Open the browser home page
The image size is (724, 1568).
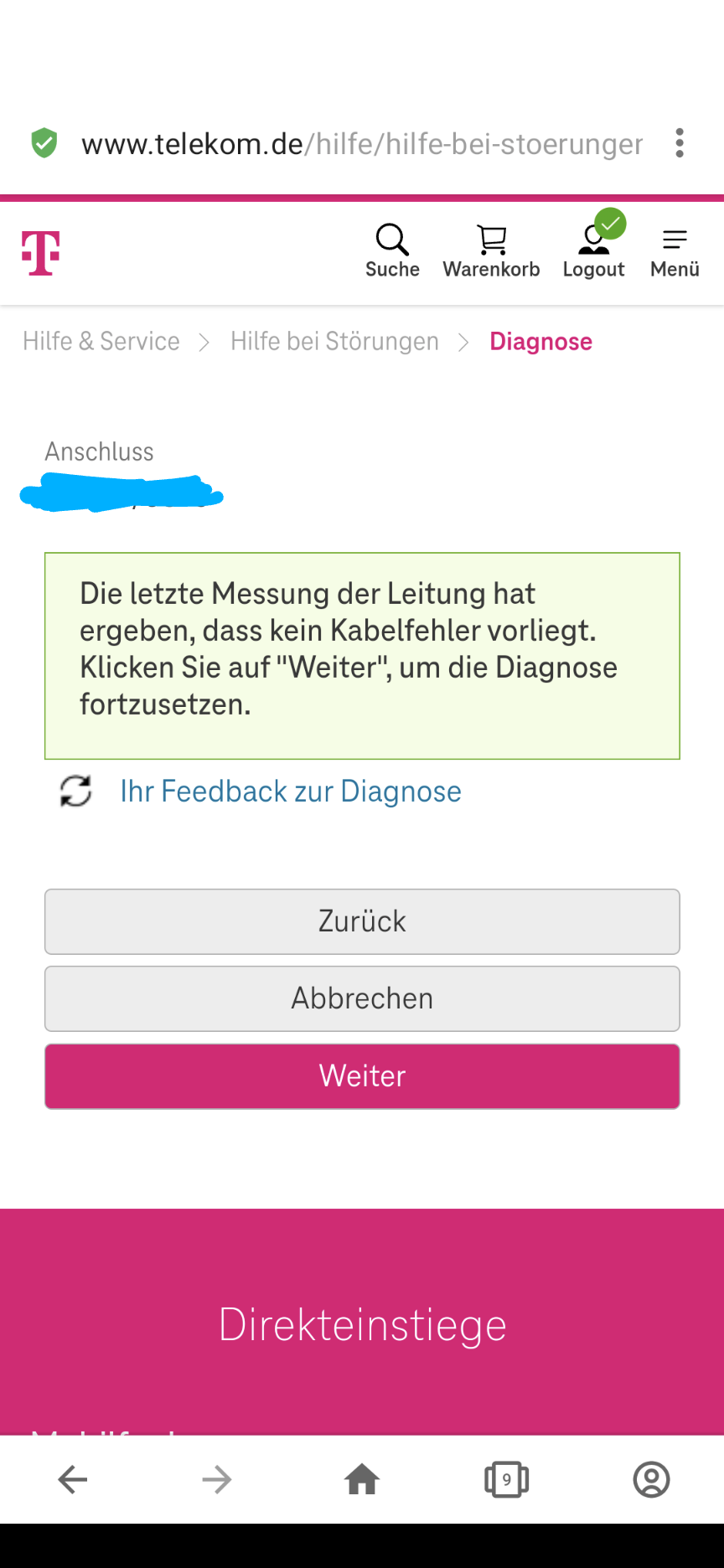pos(362,1480)
